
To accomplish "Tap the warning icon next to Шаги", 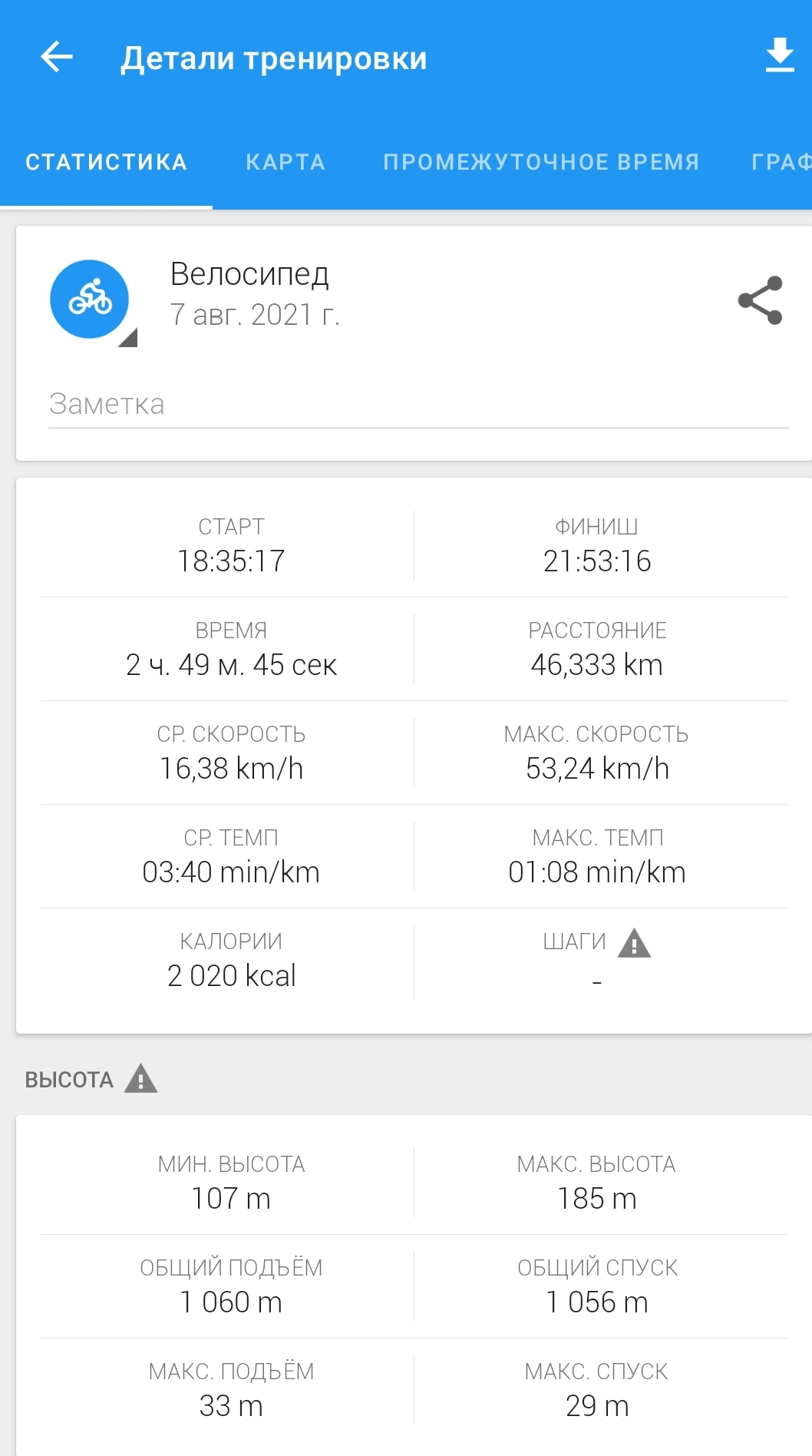I will 634,944.
